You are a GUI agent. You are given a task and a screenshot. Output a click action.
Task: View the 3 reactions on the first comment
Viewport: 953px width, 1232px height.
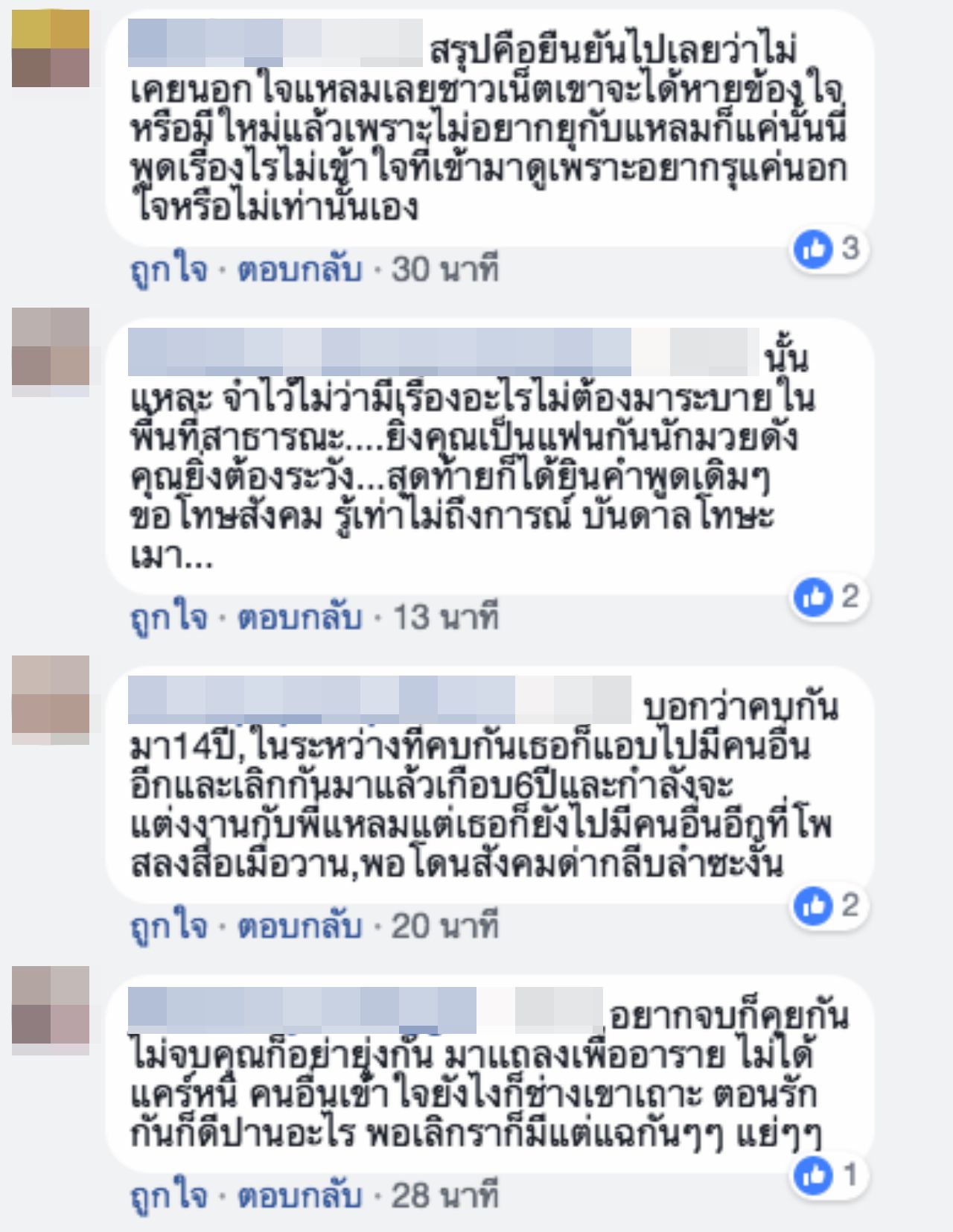click(x=828, y=249)
